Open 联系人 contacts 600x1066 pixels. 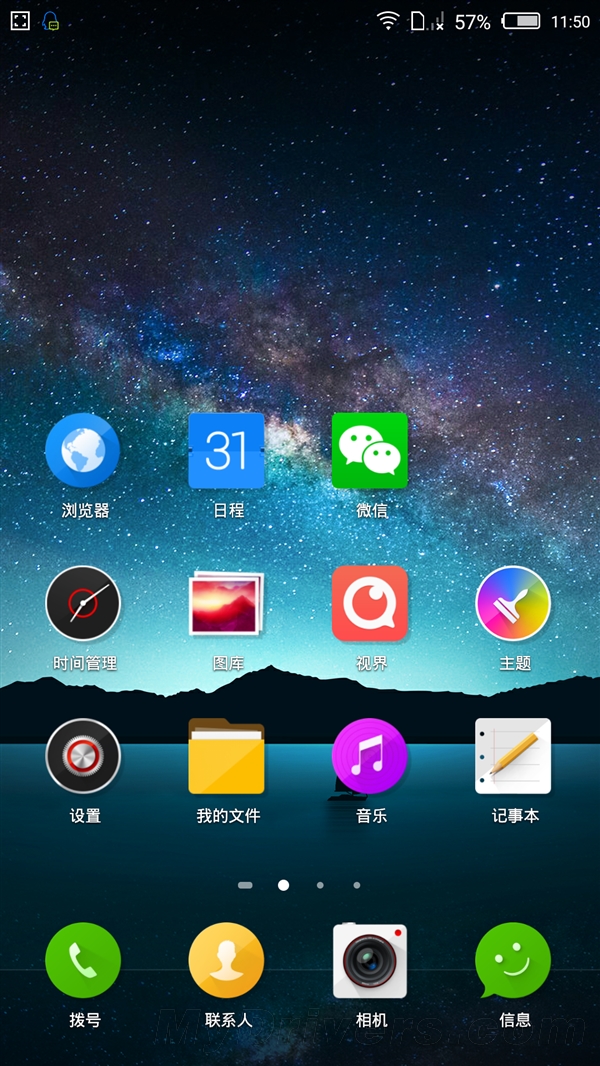(x=227, y=961)
